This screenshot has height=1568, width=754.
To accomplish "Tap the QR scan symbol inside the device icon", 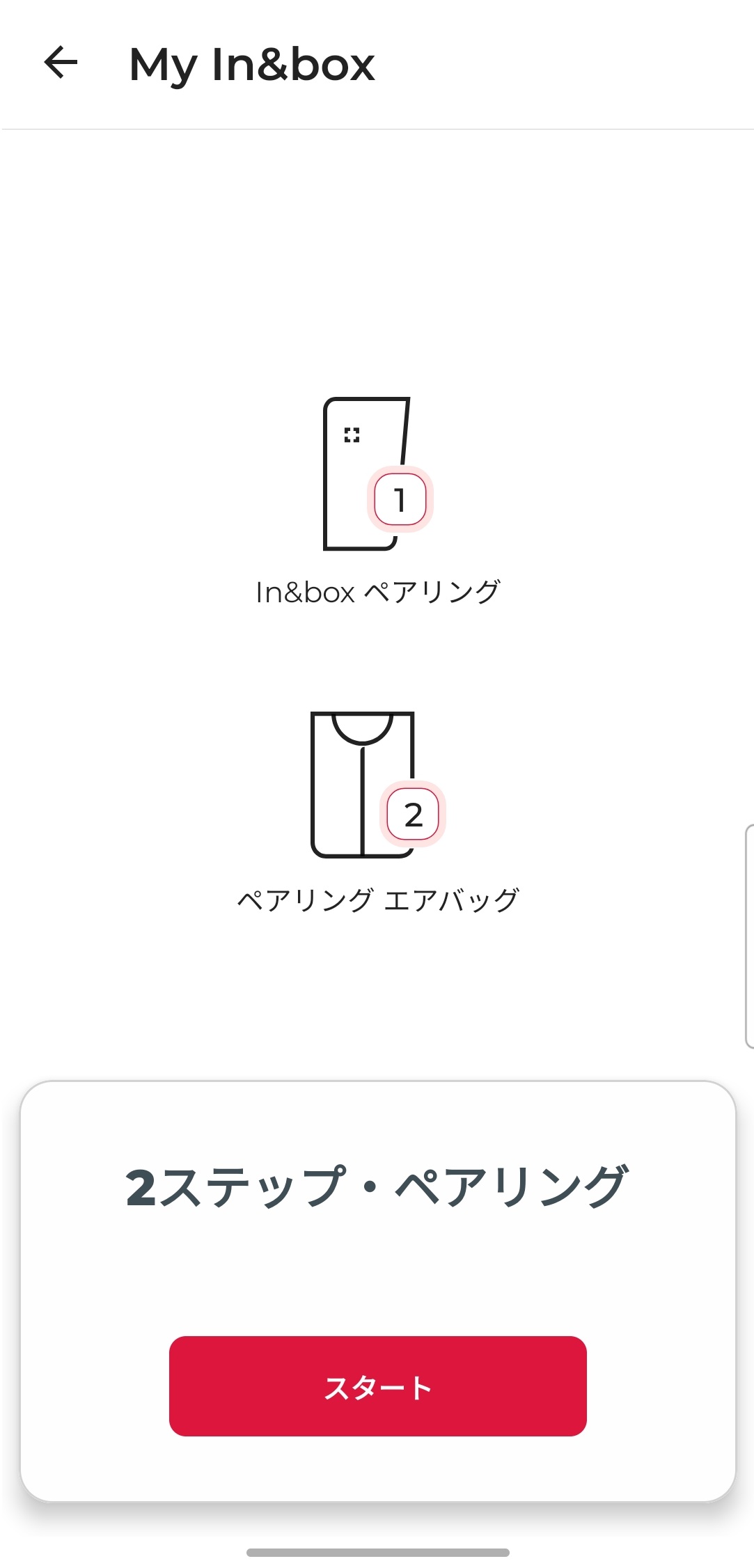I will 352,434.
